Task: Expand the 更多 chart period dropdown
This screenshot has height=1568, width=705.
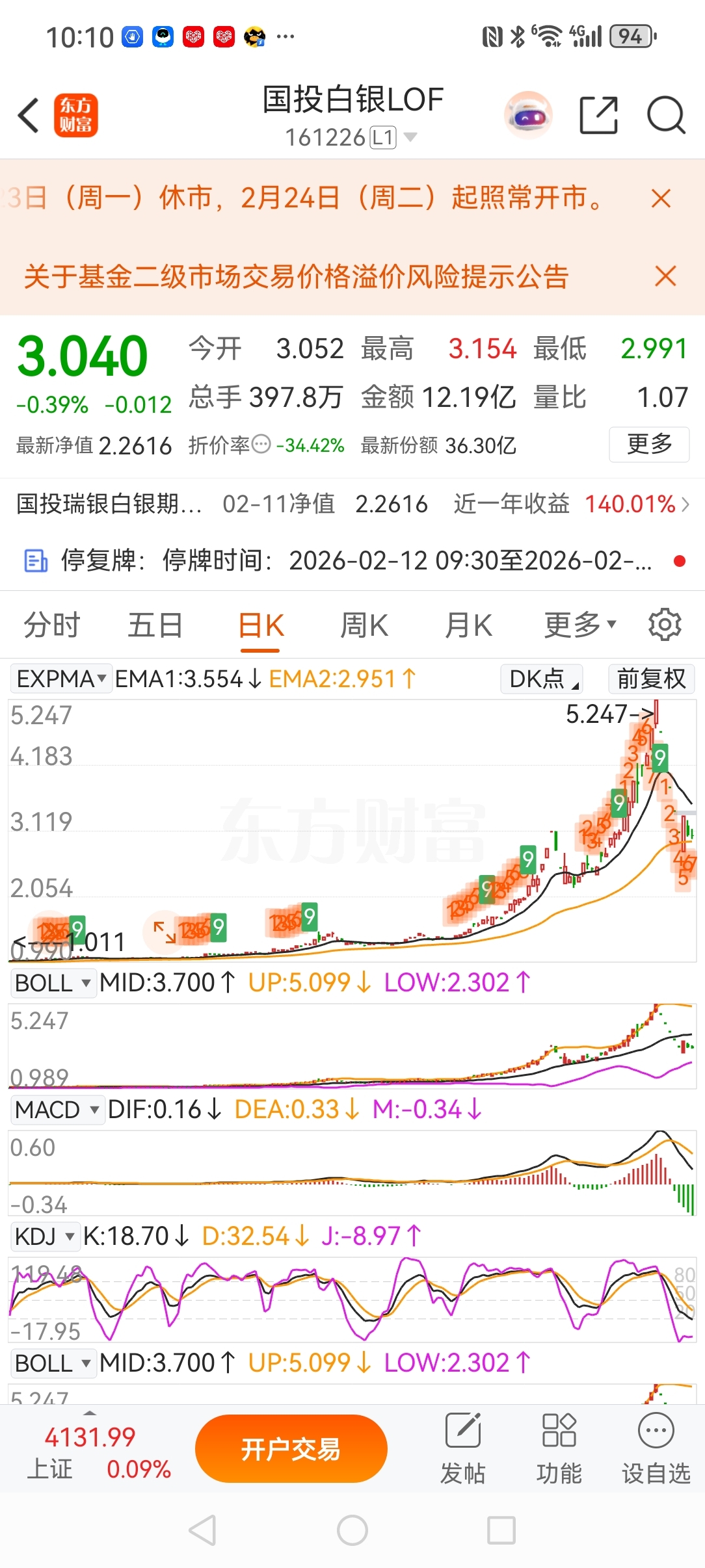Action: pos(579,625)
